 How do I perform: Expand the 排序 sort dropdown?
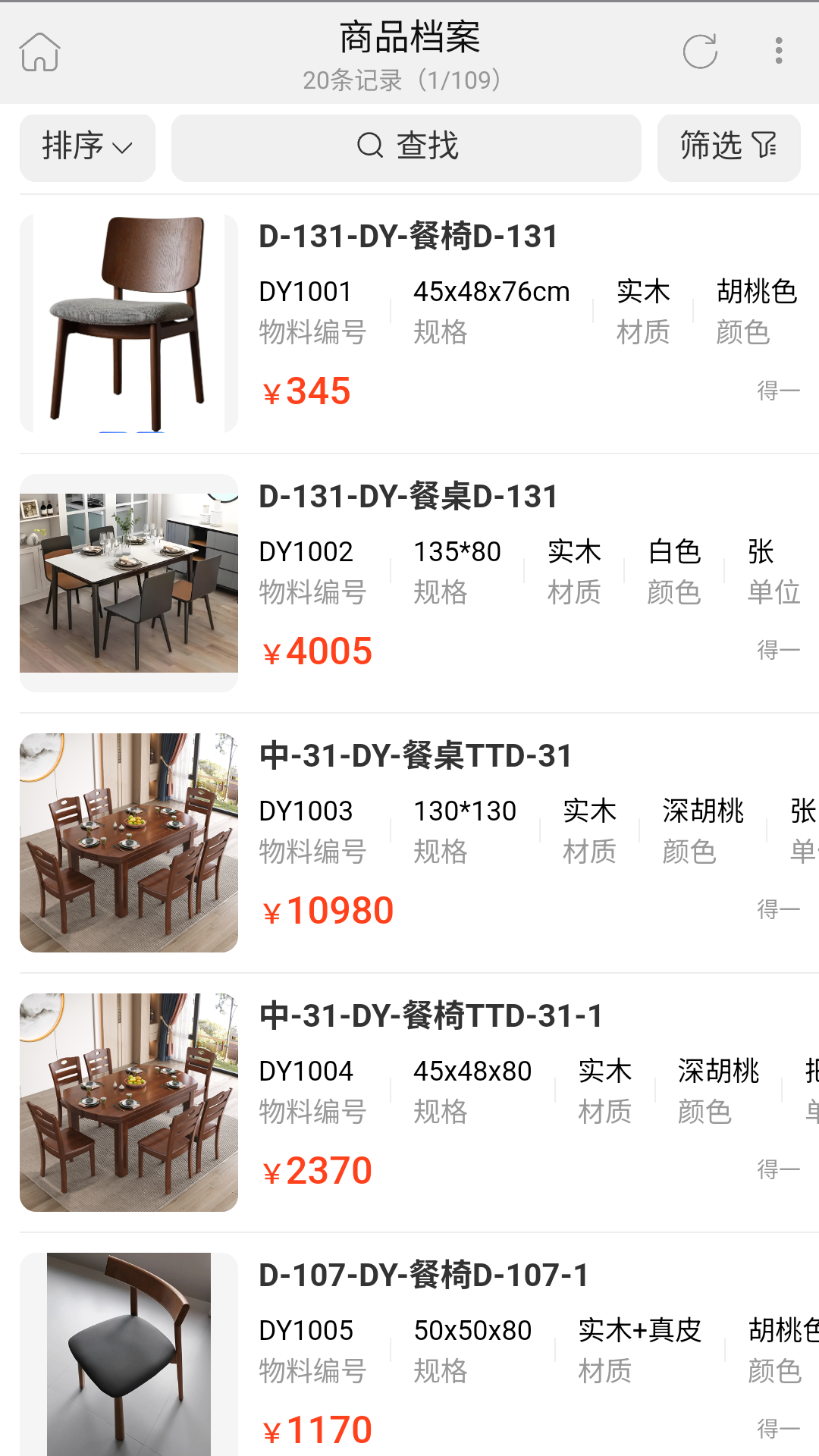(87, 147)
